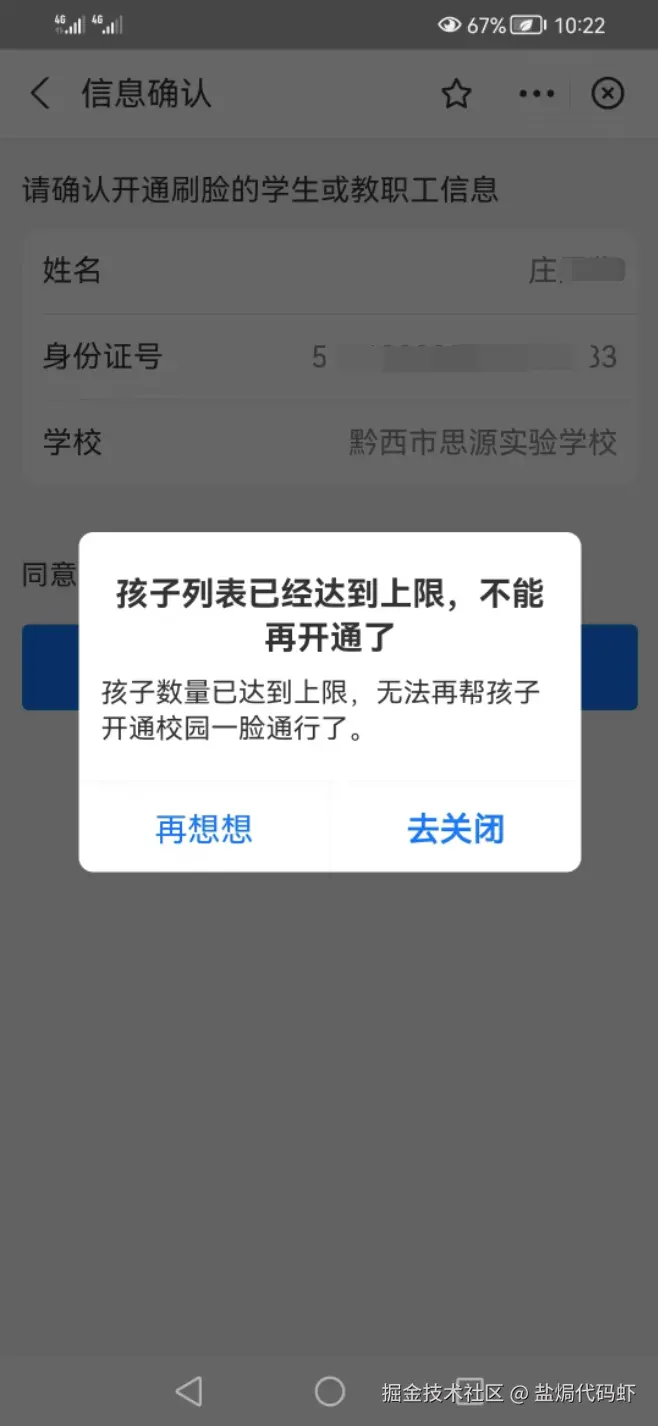This screenshot has height=1426, width=658.
Task: Choose 去关闭 in the dialog
Action: tap(455, 829)
